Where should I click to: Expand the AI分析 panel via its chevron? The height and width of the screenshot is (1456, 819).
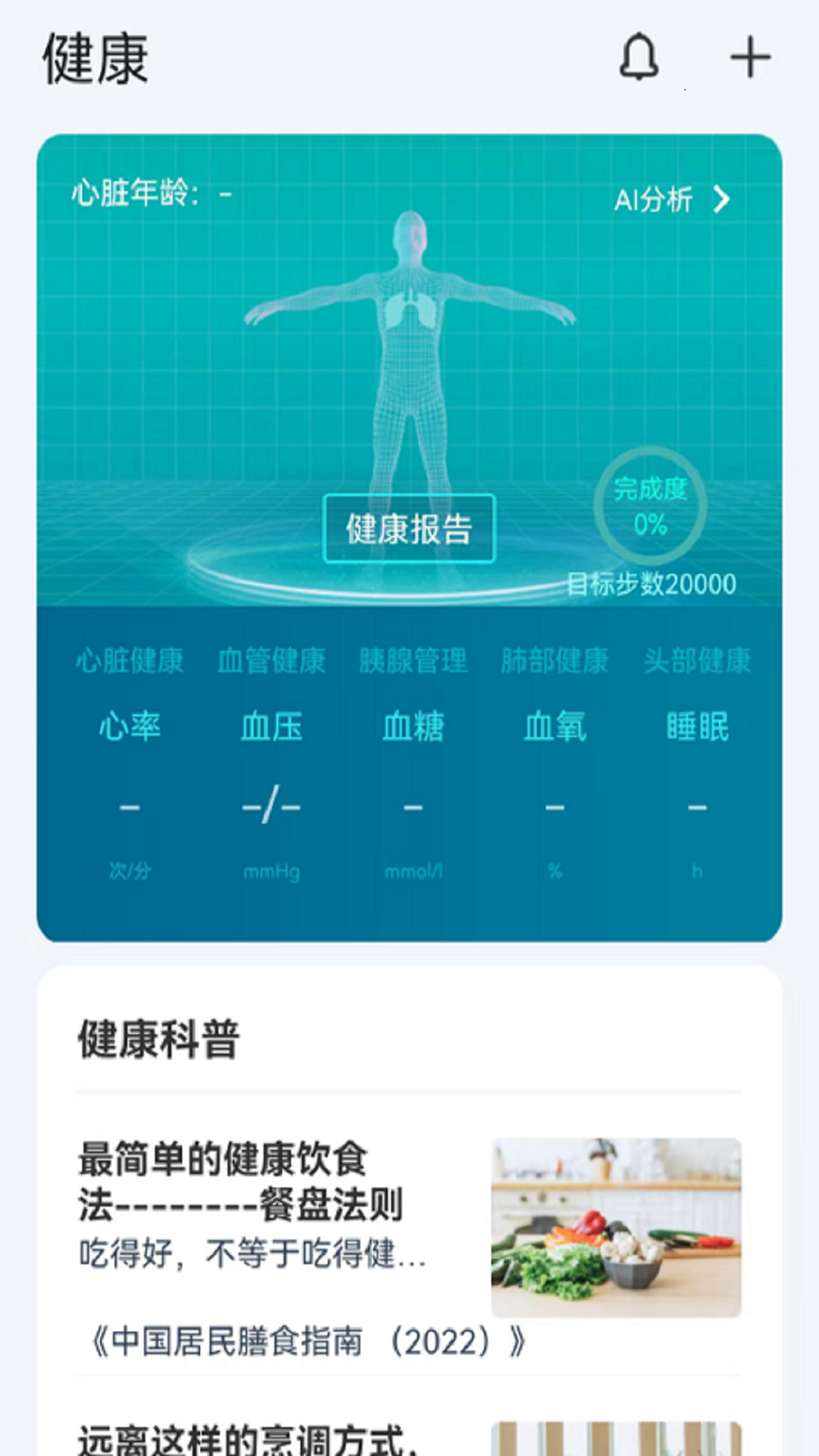pos(723,200)
